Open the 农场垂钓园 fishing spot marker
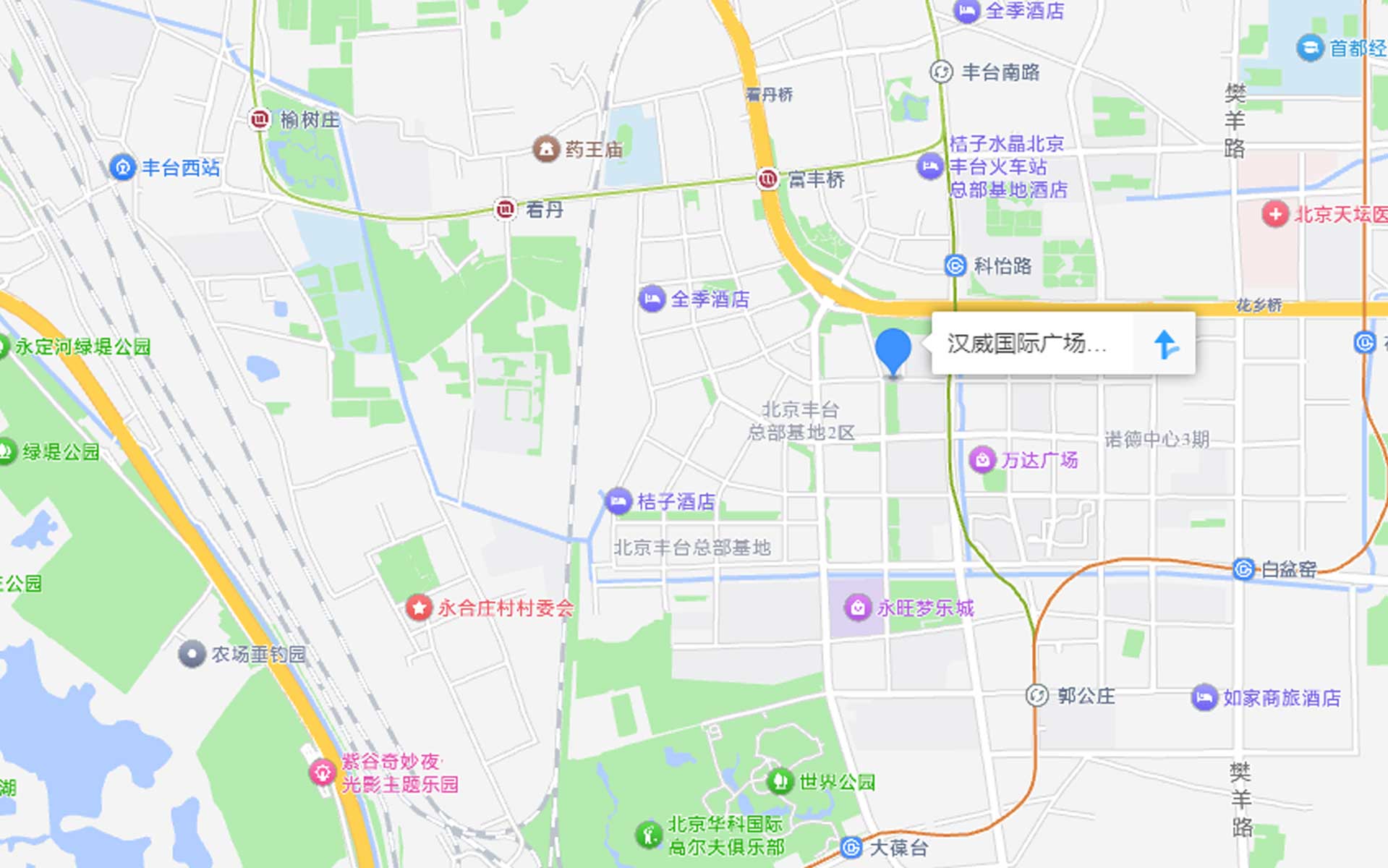1388x868 pixels. click(x=192, y=654)
